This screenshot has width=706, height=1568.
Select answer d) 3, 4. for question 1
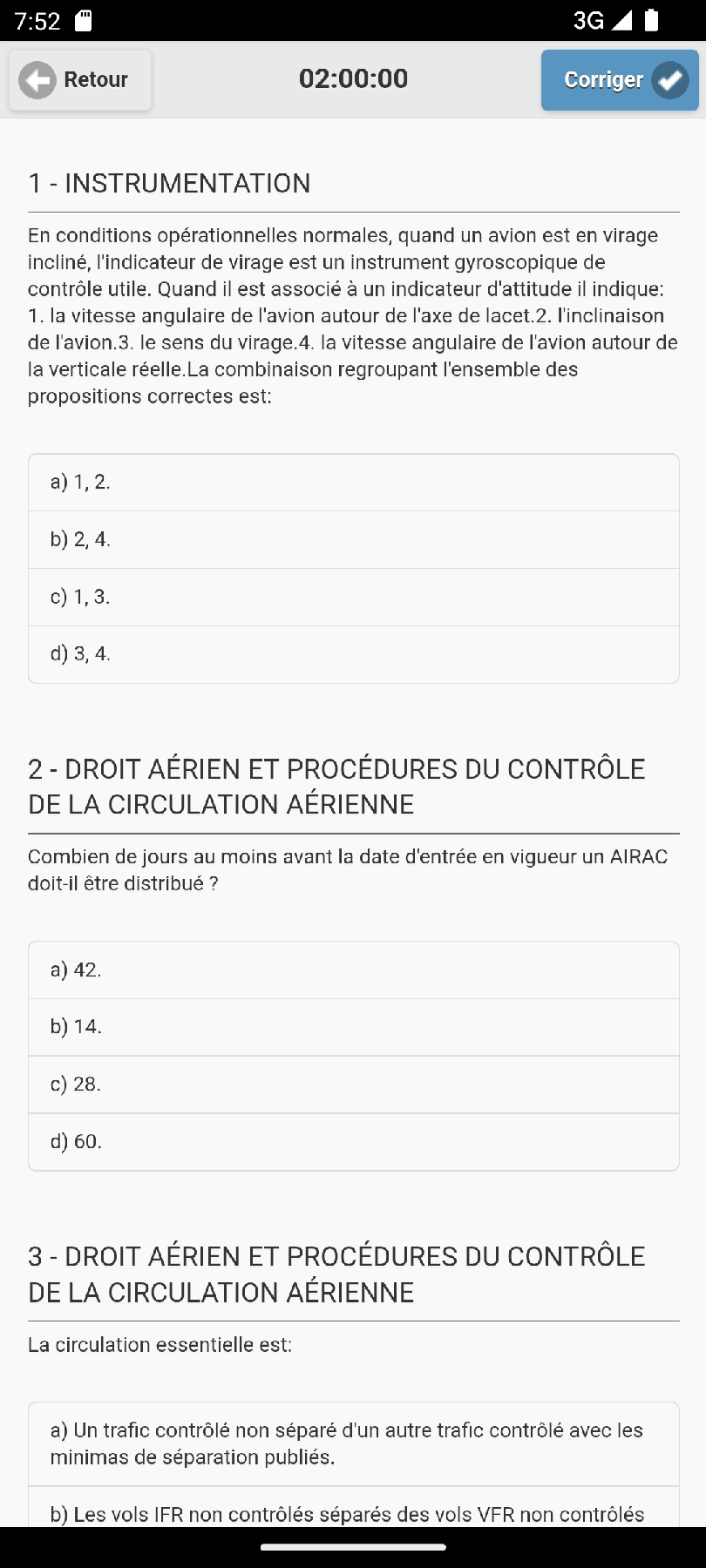pos(353,654)
